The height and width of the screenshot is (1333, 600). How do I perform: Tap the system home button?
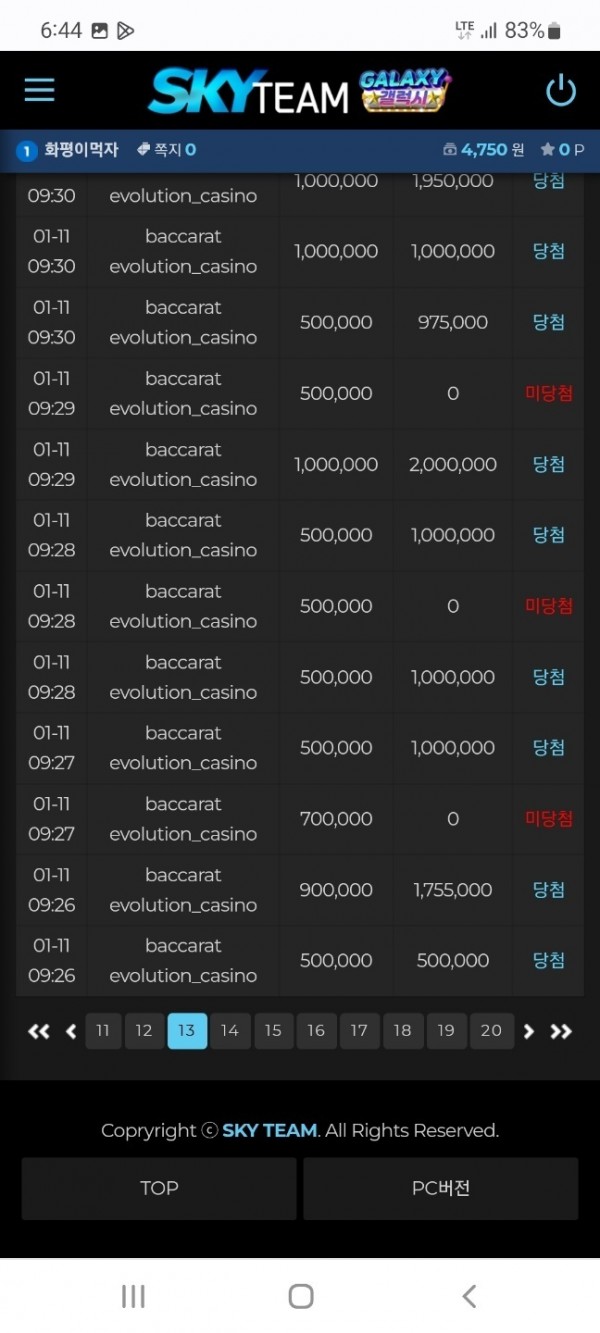(x=300, y=1297)
